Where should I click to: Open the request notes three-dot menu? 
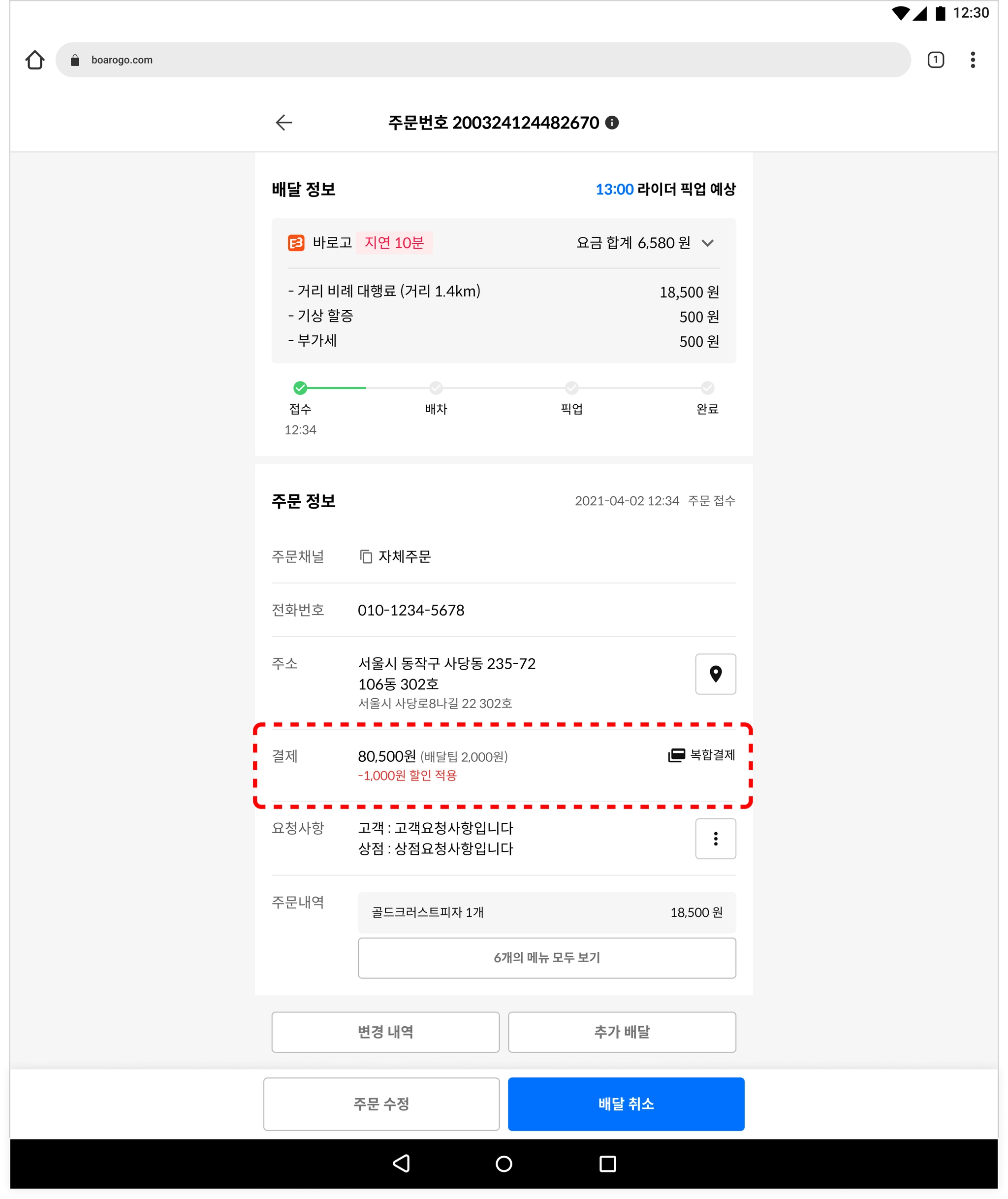click(x=715, y=839)
